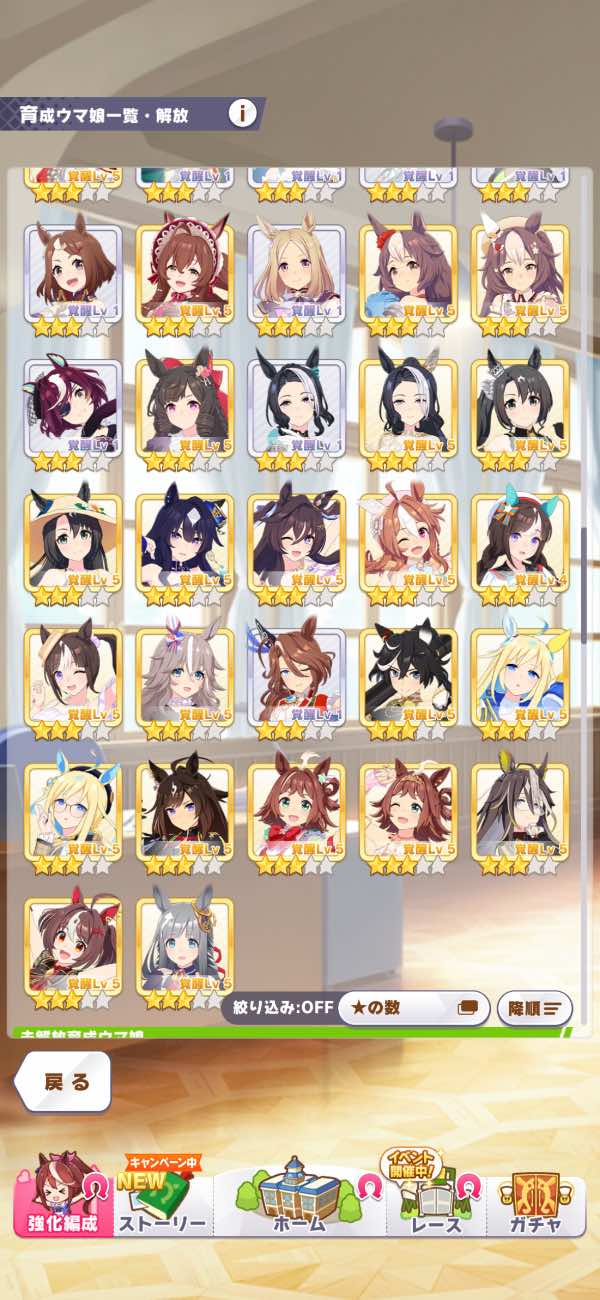Select the gray-haired girl with blue eyes
The height and width of the screenshot is (1300, 600).
coord(184,947)
